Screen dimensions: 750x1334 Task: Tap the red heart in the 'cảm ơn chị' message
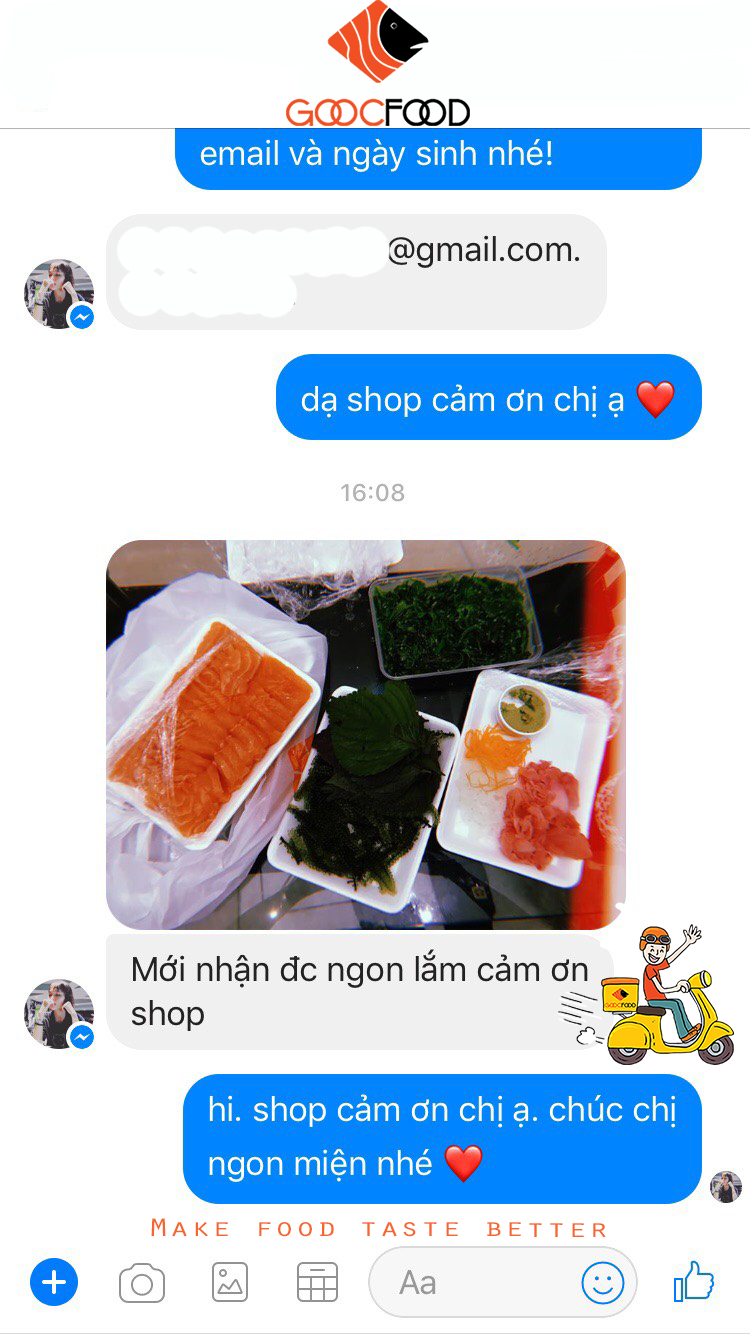pyautogui.click(x=657, y=397)
